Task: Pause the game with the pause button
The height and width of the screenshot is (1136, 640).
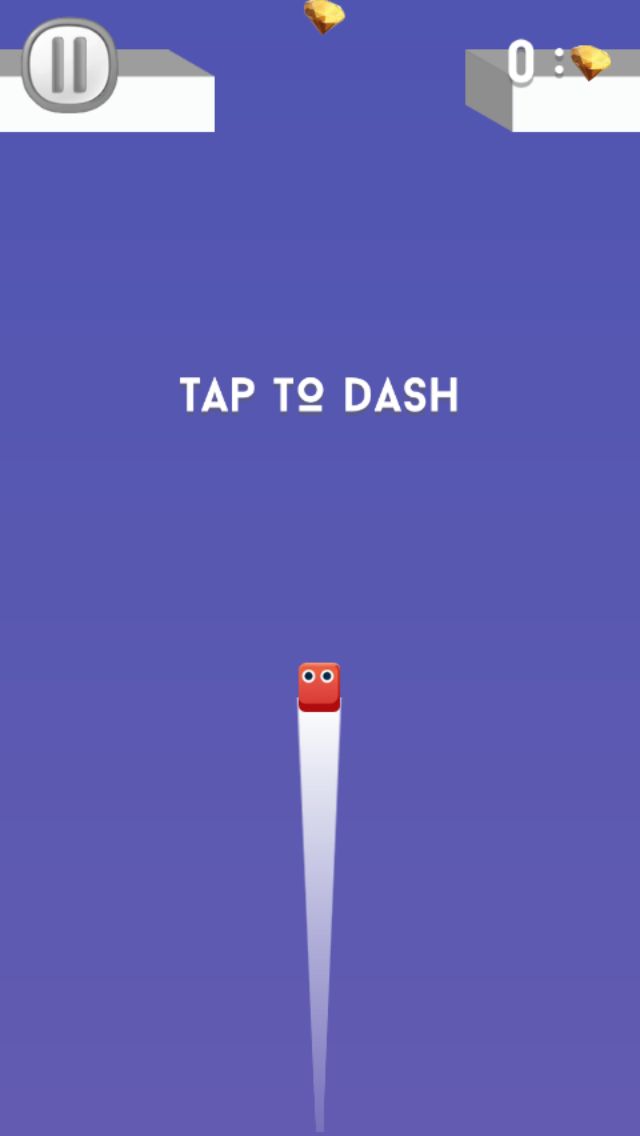Action: tap(69, 65)
